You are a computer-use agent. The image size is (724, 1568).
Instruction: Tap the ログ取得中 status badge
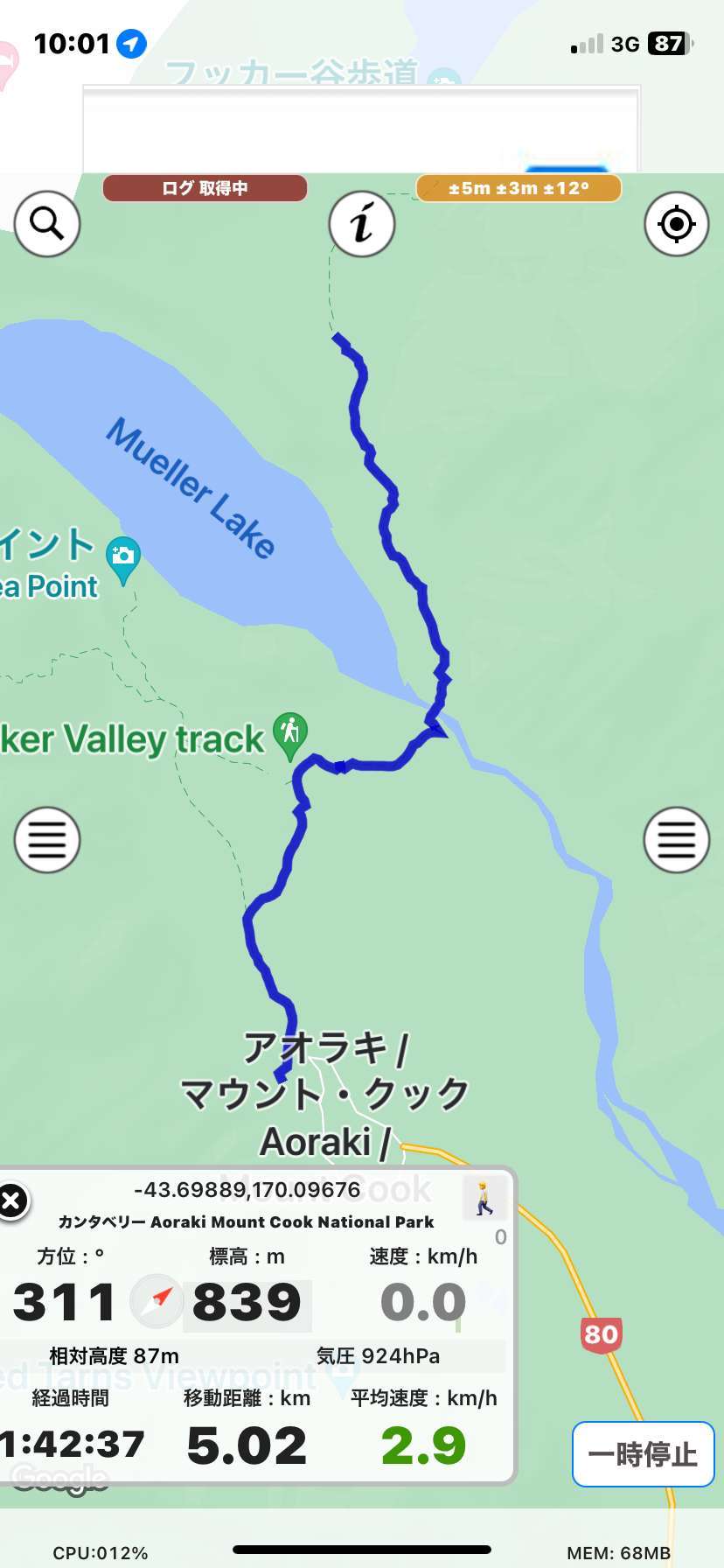click(205, 188)
